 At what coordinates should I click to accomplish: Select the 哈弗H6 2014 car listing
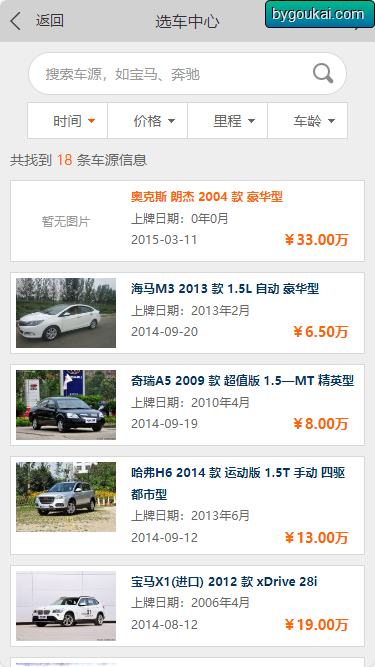pyautogui.click(x=188, y=505)
